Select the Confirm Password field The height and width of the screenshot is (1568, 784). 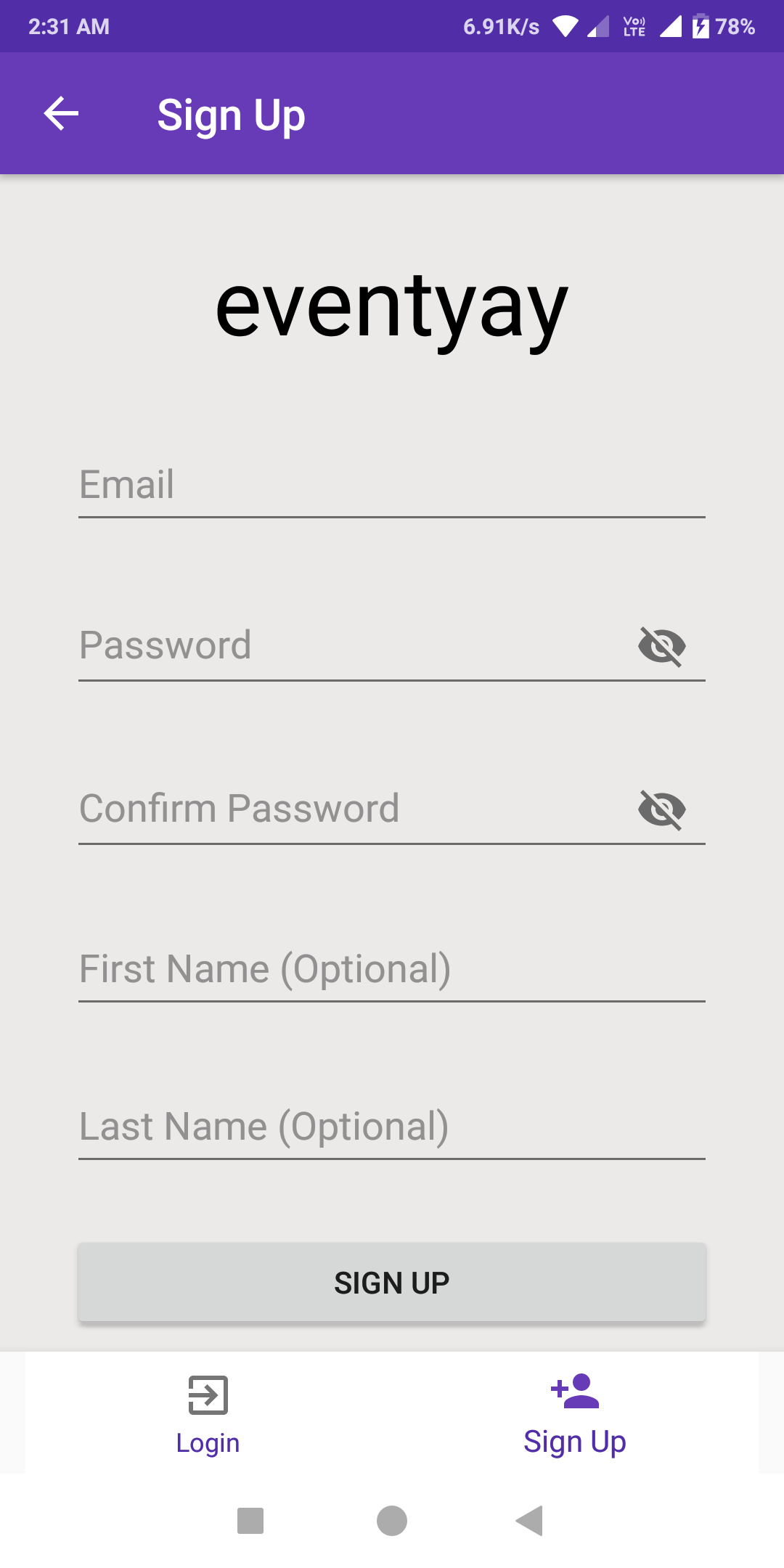(x=348, y=809)
